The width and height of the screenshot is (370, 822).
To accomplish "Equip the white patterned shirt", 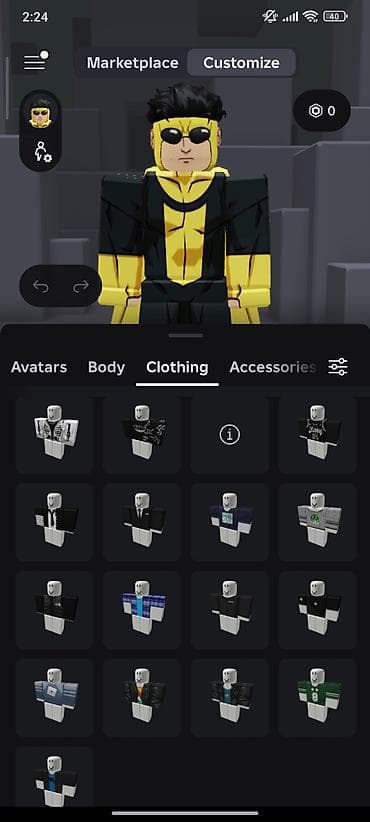I will (55, 435).
